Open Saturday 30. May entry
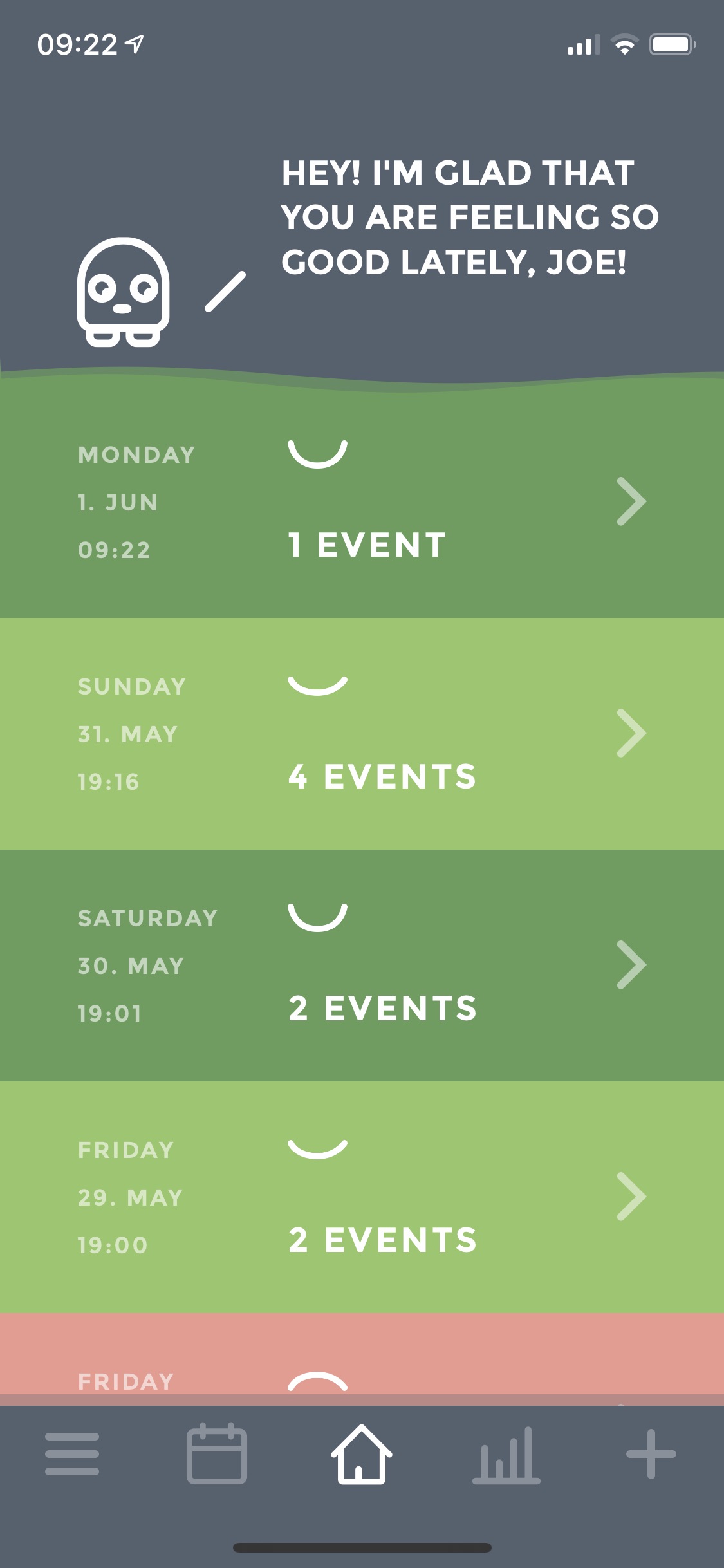724x1568 pixels. click(x=362, y=966)
